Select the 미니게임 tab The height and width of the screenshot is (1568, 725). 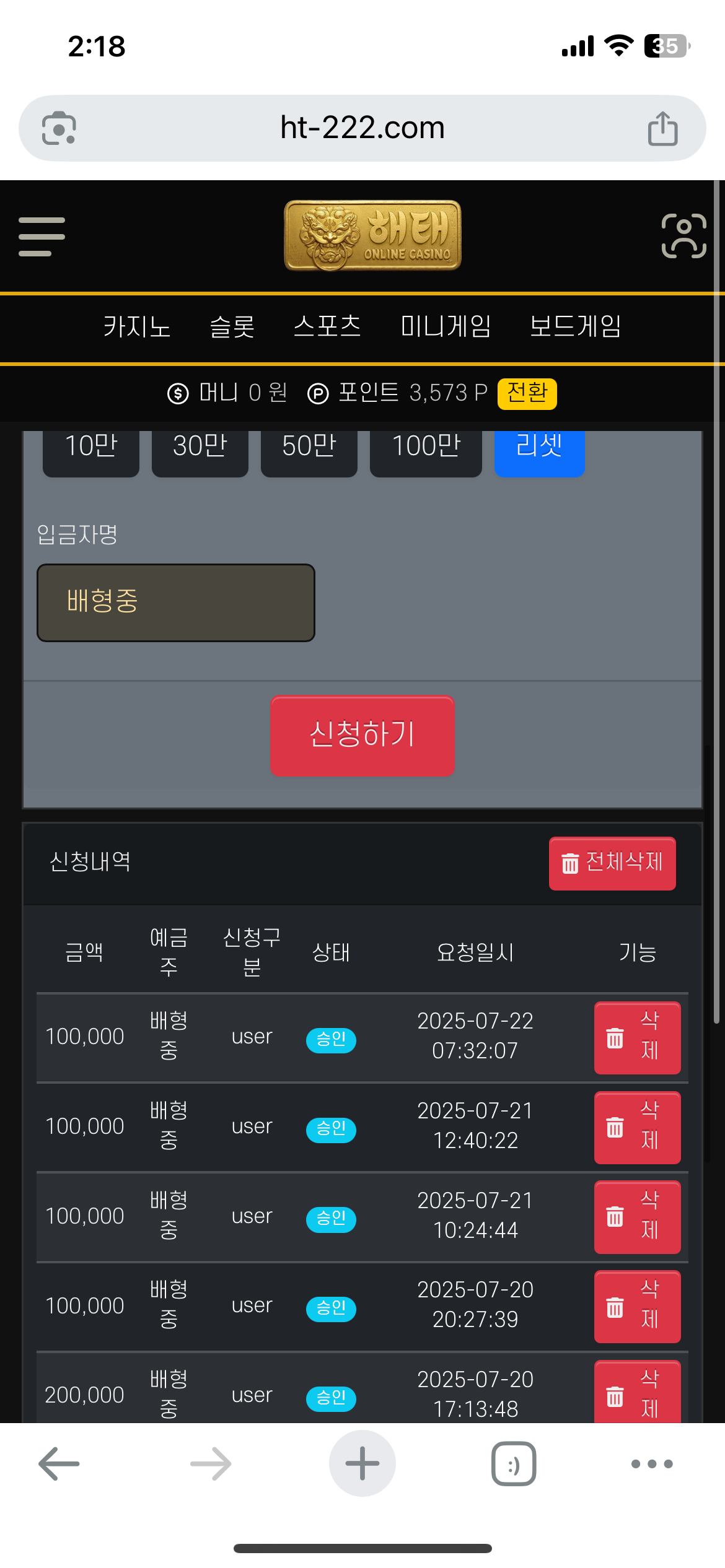click(x=446, y=326)
